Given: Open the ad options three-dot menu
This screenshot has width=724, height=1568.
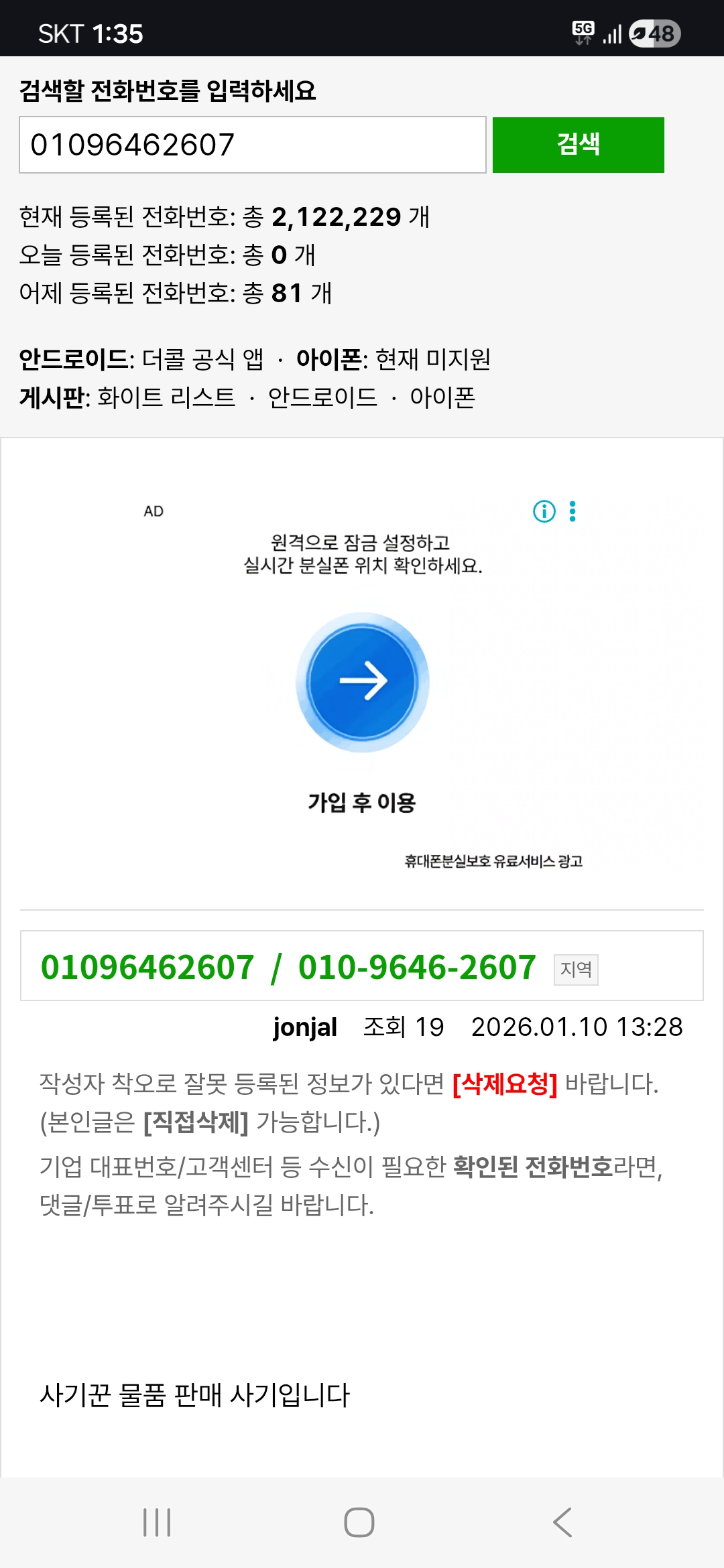Looking at the screenshot, I should (x=572, y=511).
